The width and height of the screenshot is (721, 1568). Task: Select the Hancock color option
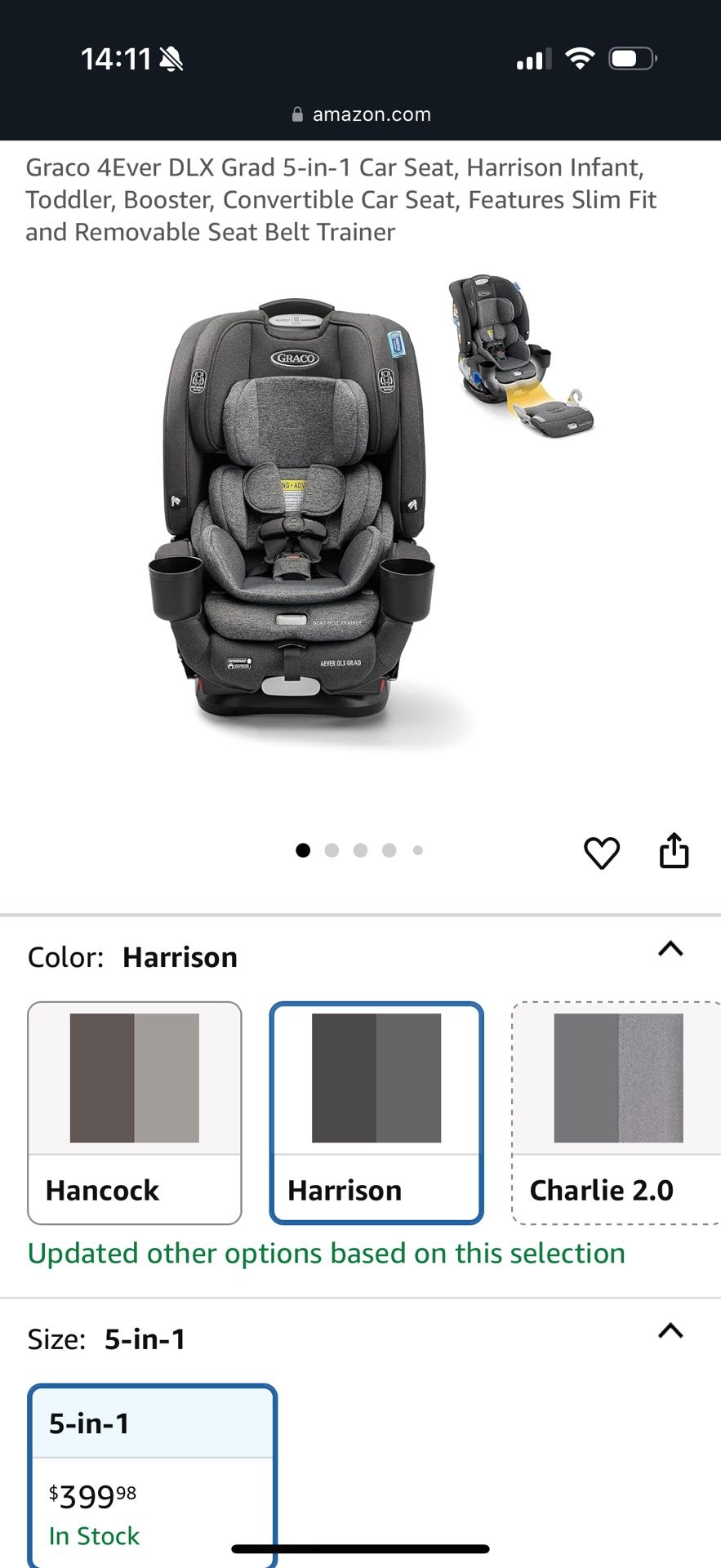pos(135,1113)
